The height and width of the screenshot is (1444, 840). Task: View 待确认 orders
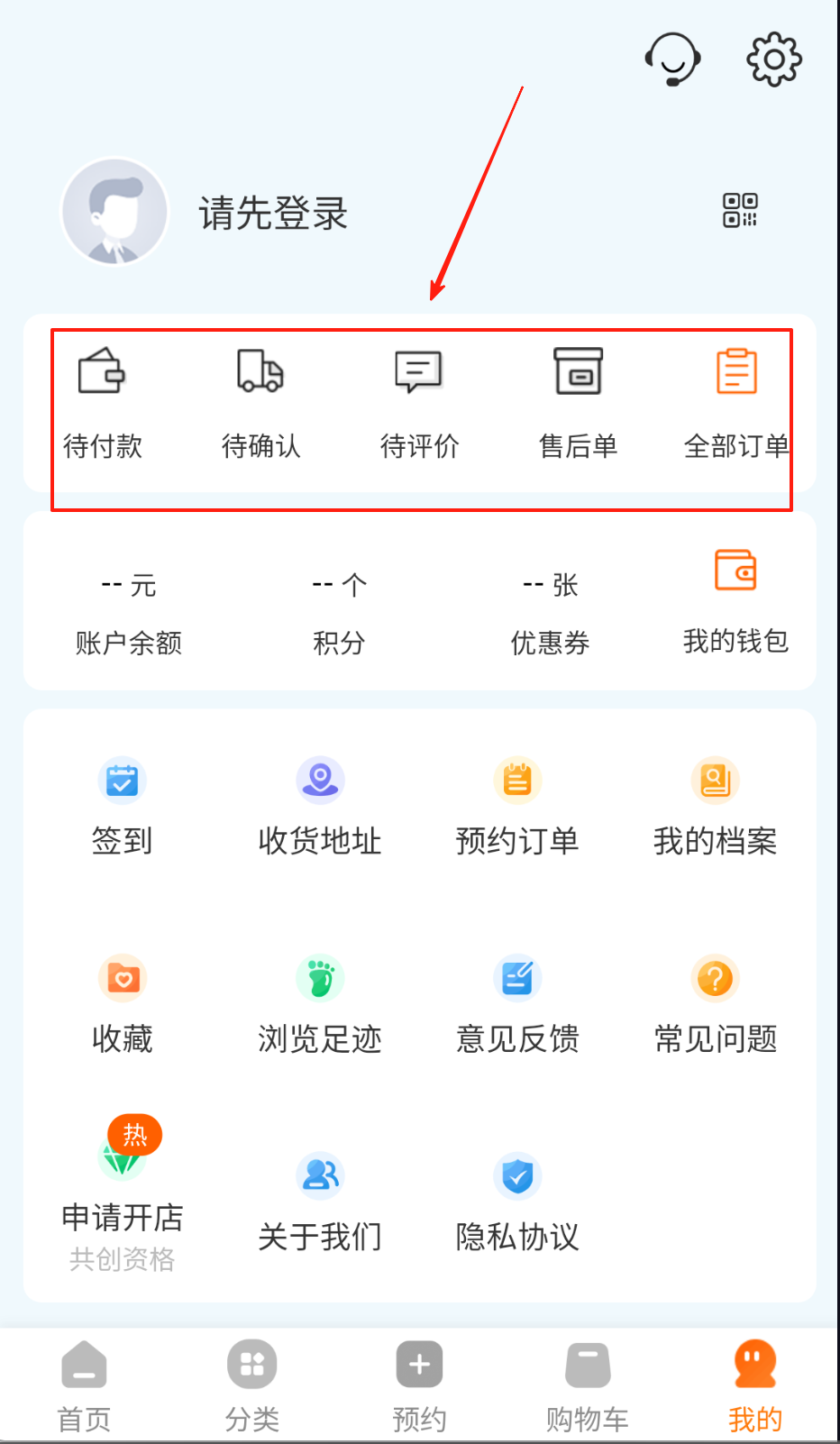pos(260,403)
